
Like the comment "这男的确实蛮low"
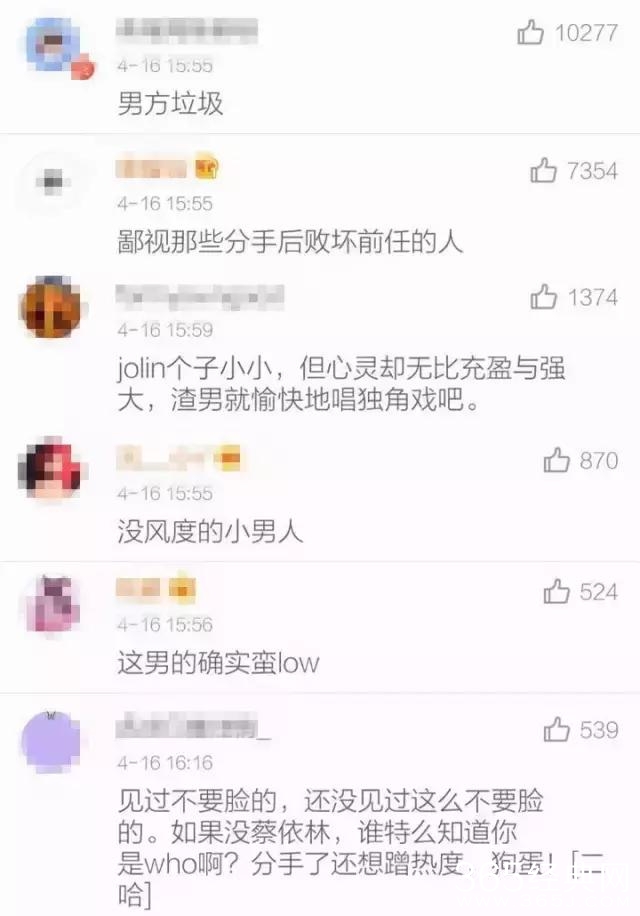tap(556, 592)
